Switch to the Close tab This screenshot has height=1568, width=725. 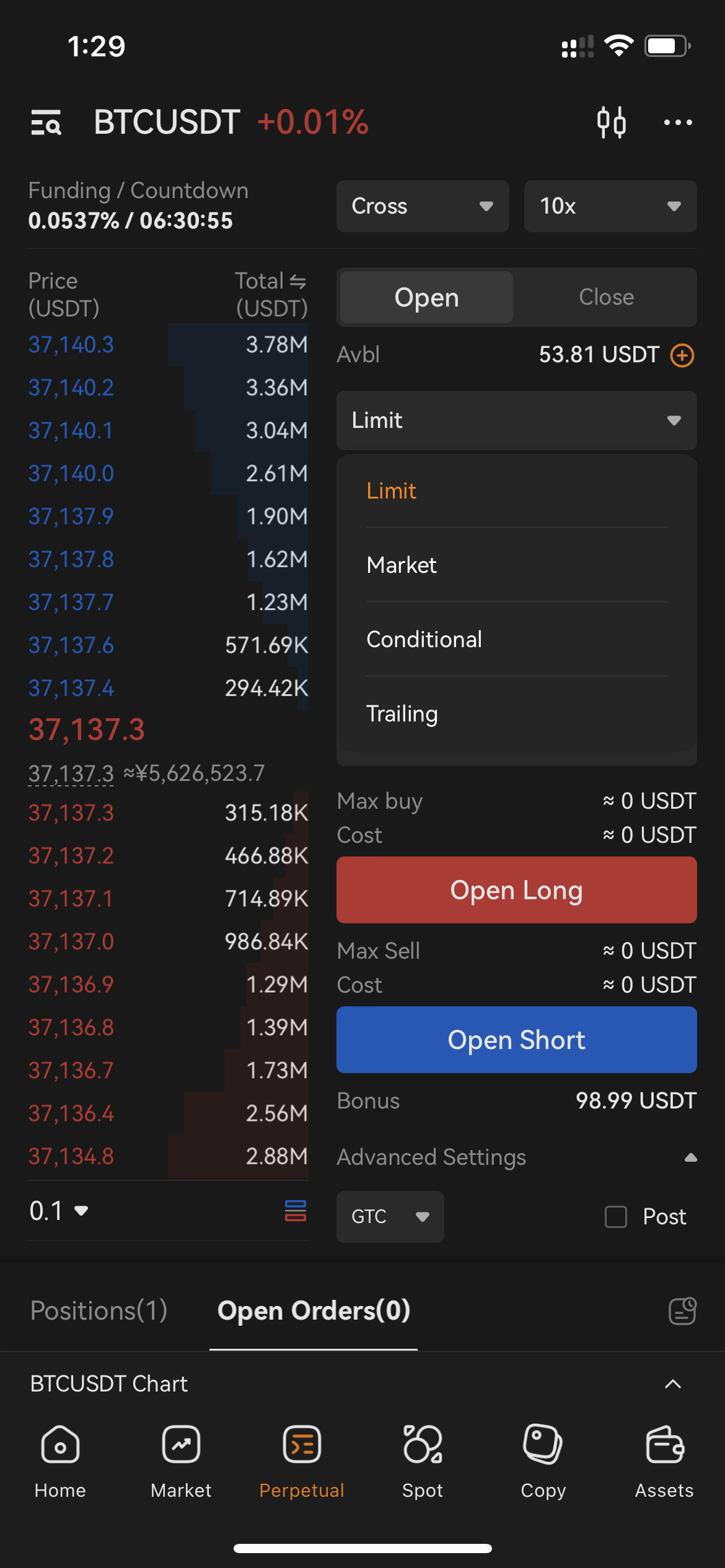click(x=606, y=297)
